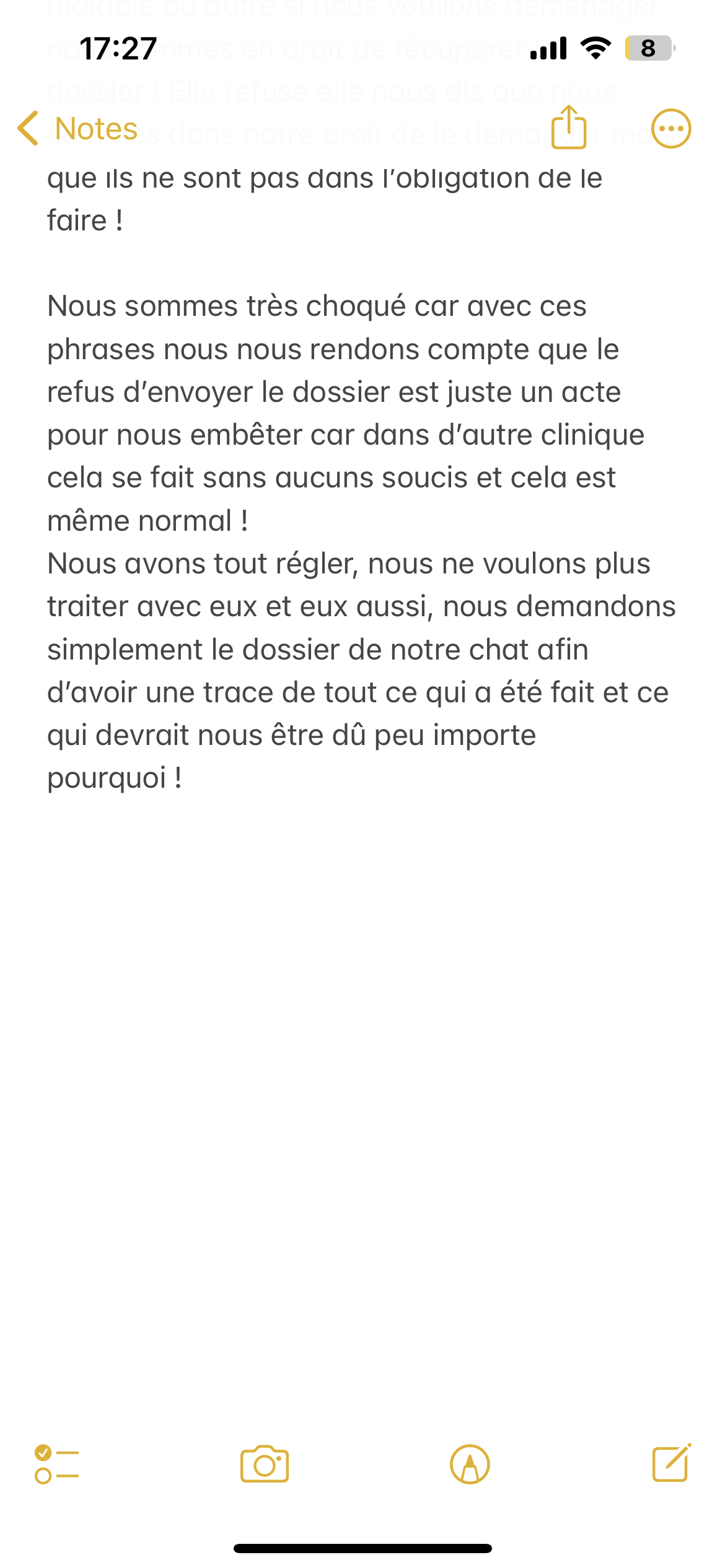Open the camera attachment options

tap(265, 1465)
